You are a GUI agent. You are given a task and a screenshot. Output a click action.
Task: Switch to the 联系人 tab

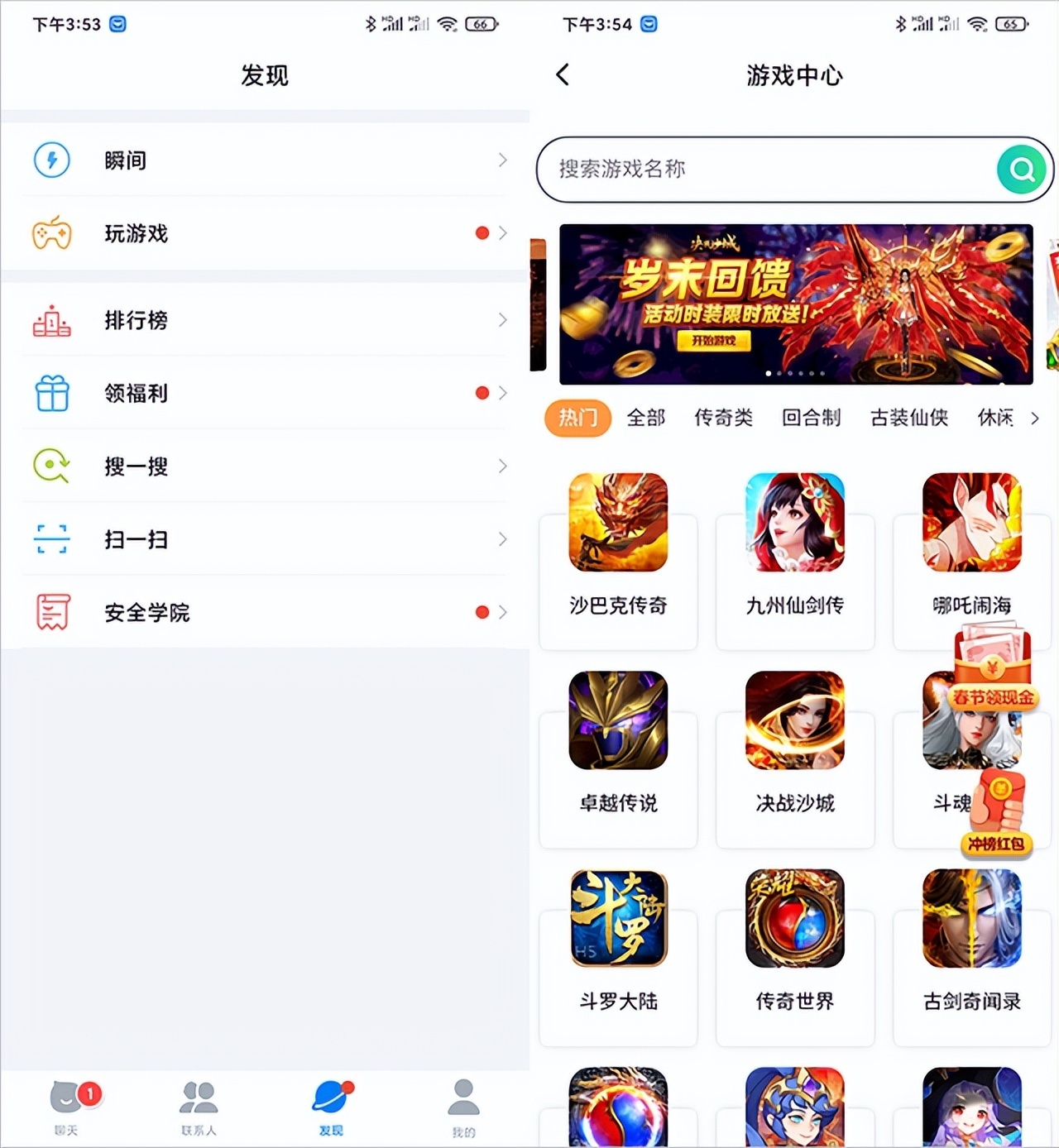[x=199, y=1107]
